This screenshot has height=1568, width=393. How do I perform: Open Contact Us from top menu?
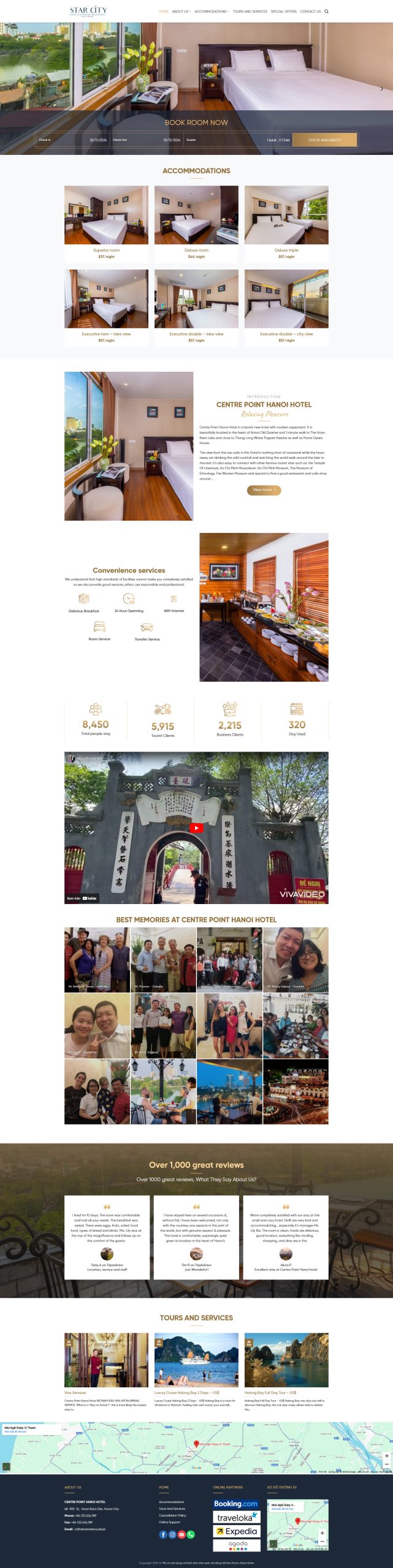pos(310,11)
